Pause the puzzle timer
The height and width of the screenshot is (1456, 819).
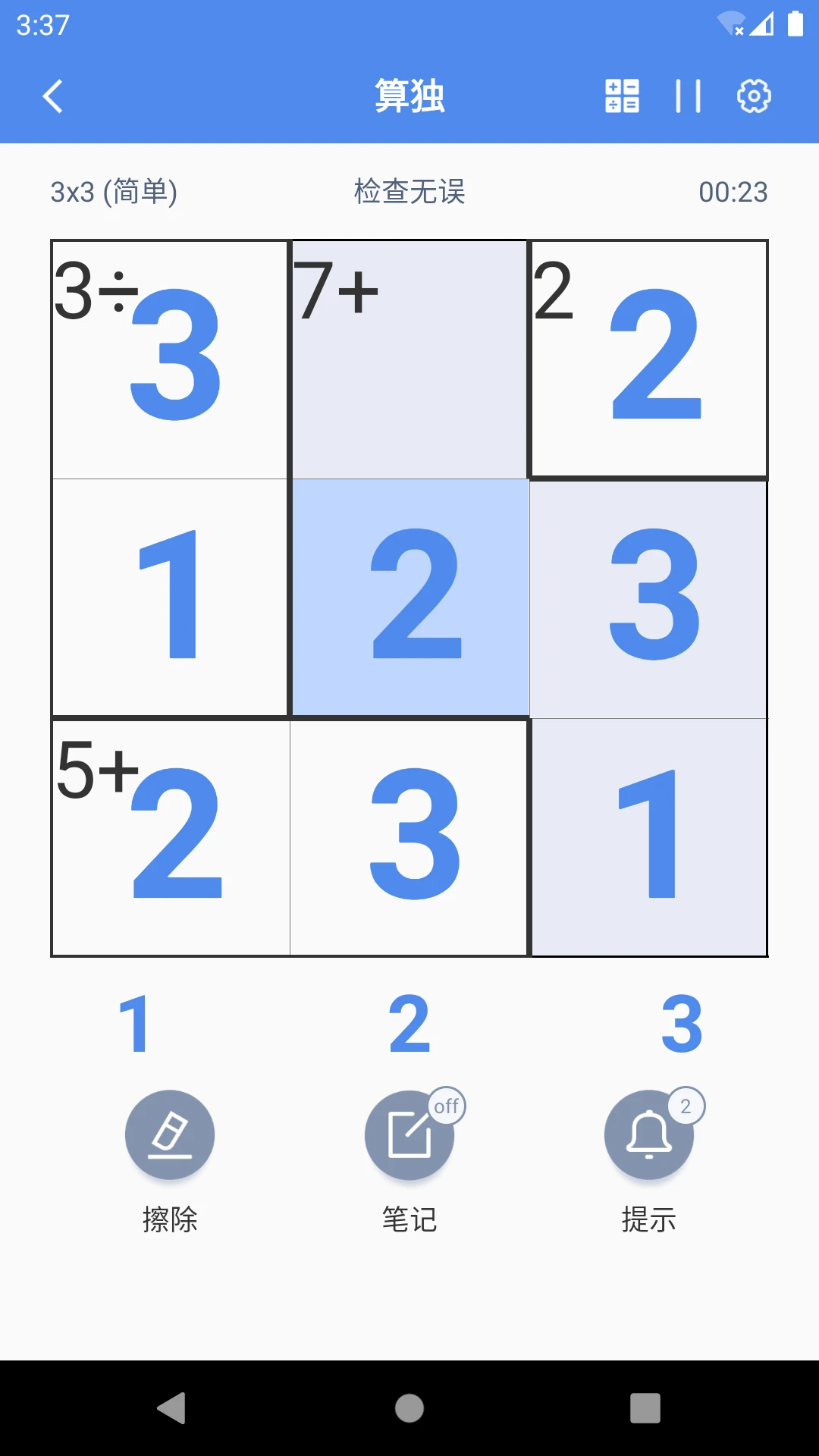click(x=688, y=96)
